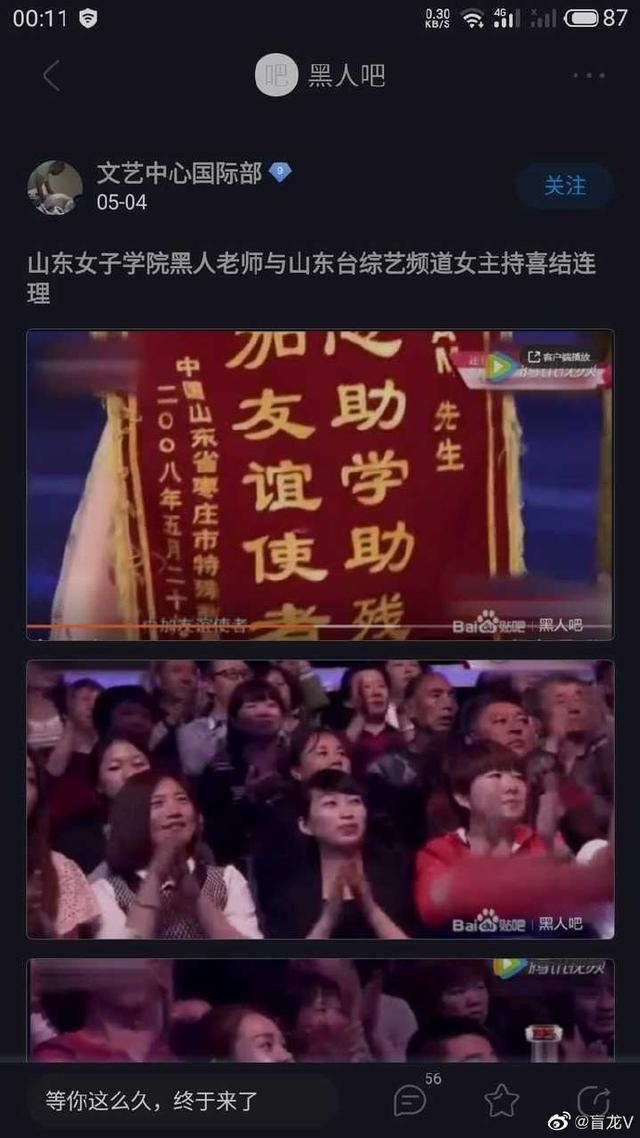The height and width of the screenshot is (1138, 640).
Task: Follow the poster with the 关注 button
Action: pyautogui.click(x=565, y=186)
